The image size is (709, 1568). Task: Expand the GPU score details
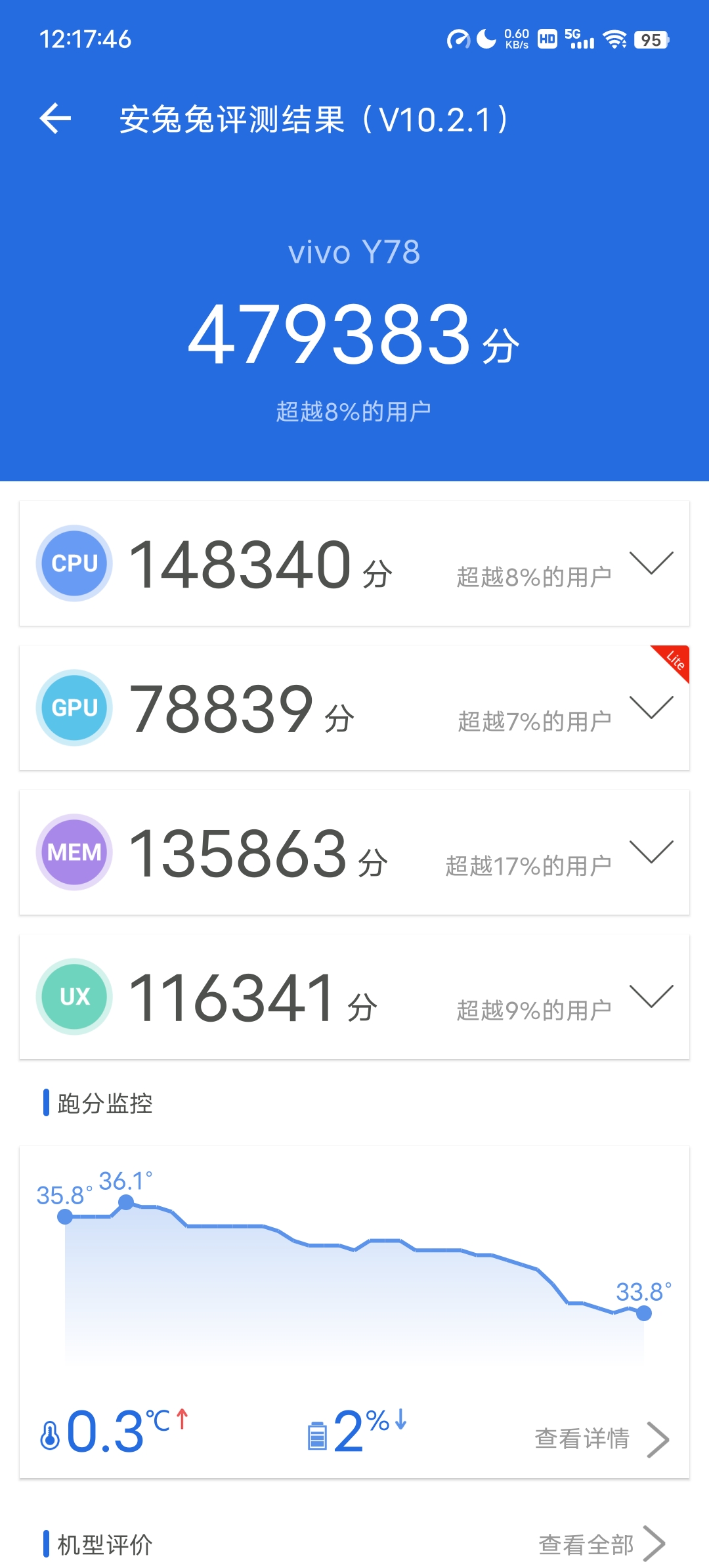click(x=651, y=708)
